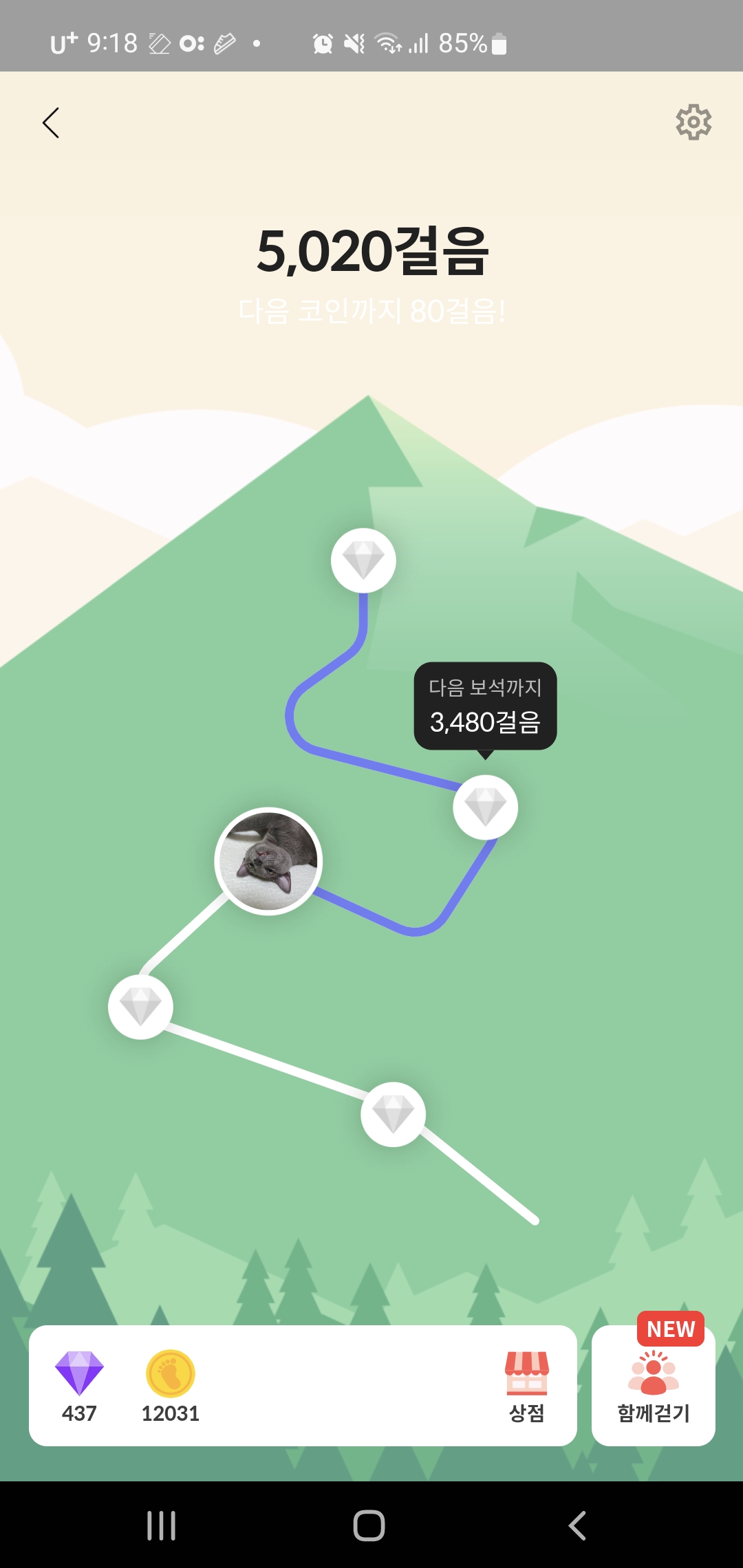The image size is (743, 1568).
Task: Tap the coin balance 12031
Action: pos(171,1385)
